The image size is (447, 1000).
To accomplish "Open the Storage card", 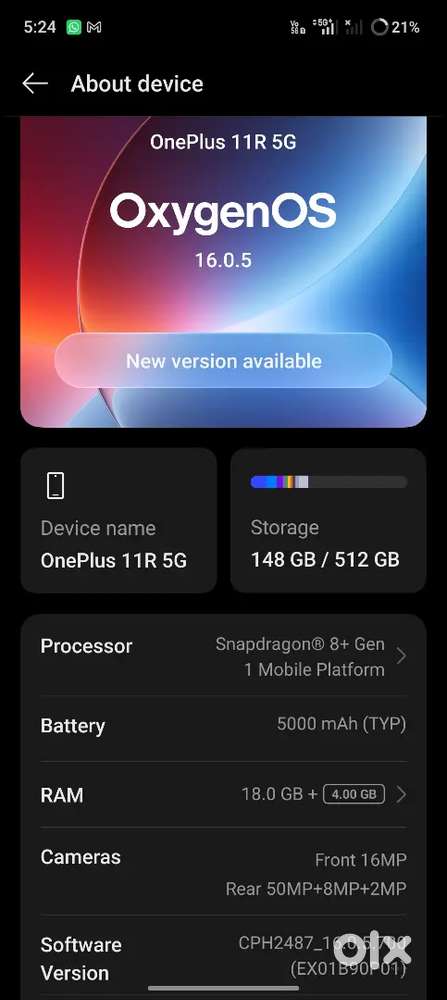I will 328,520.
